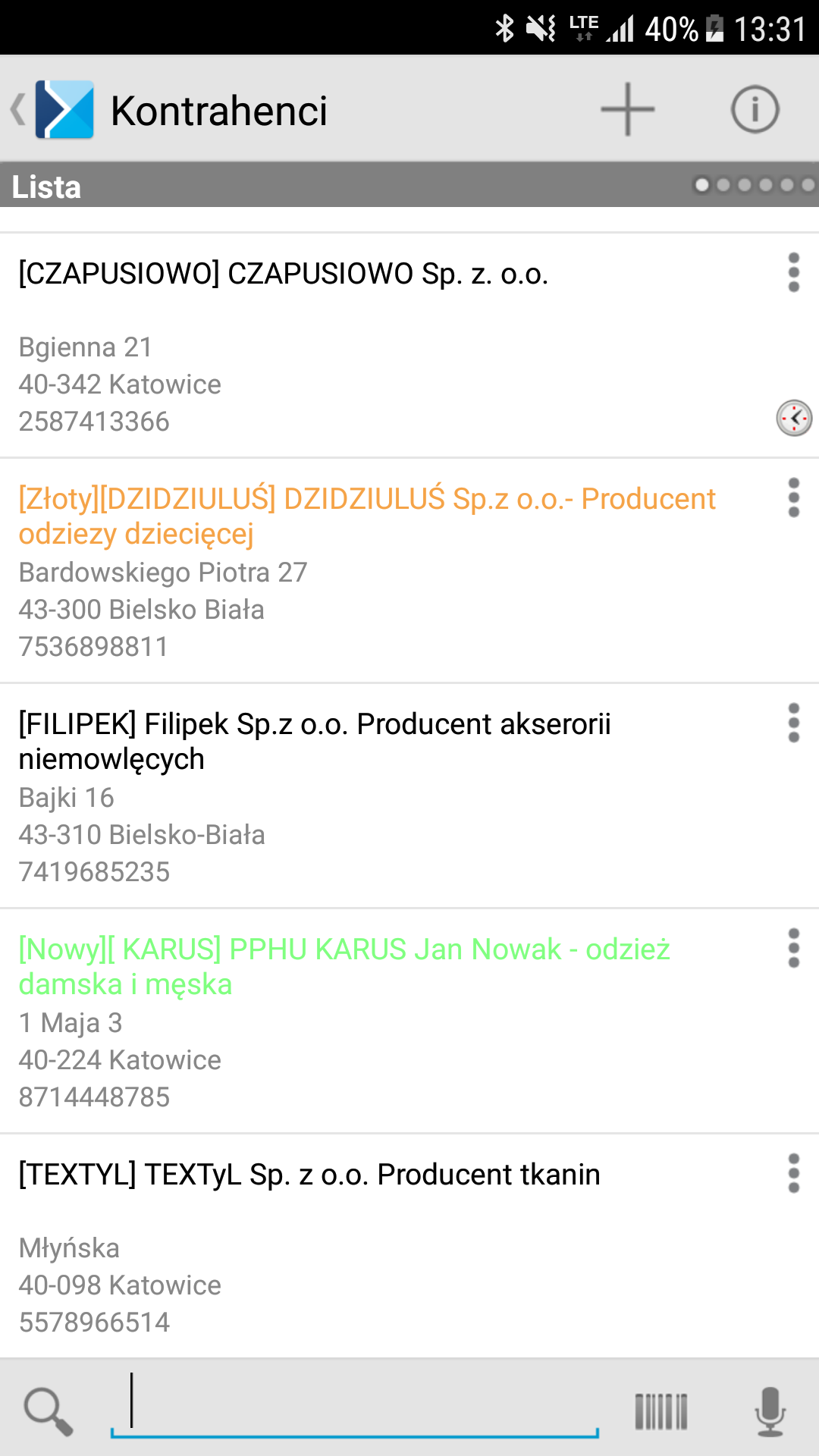Tap the clock icon on CZAPUSIOWO row

pos(794,418)
